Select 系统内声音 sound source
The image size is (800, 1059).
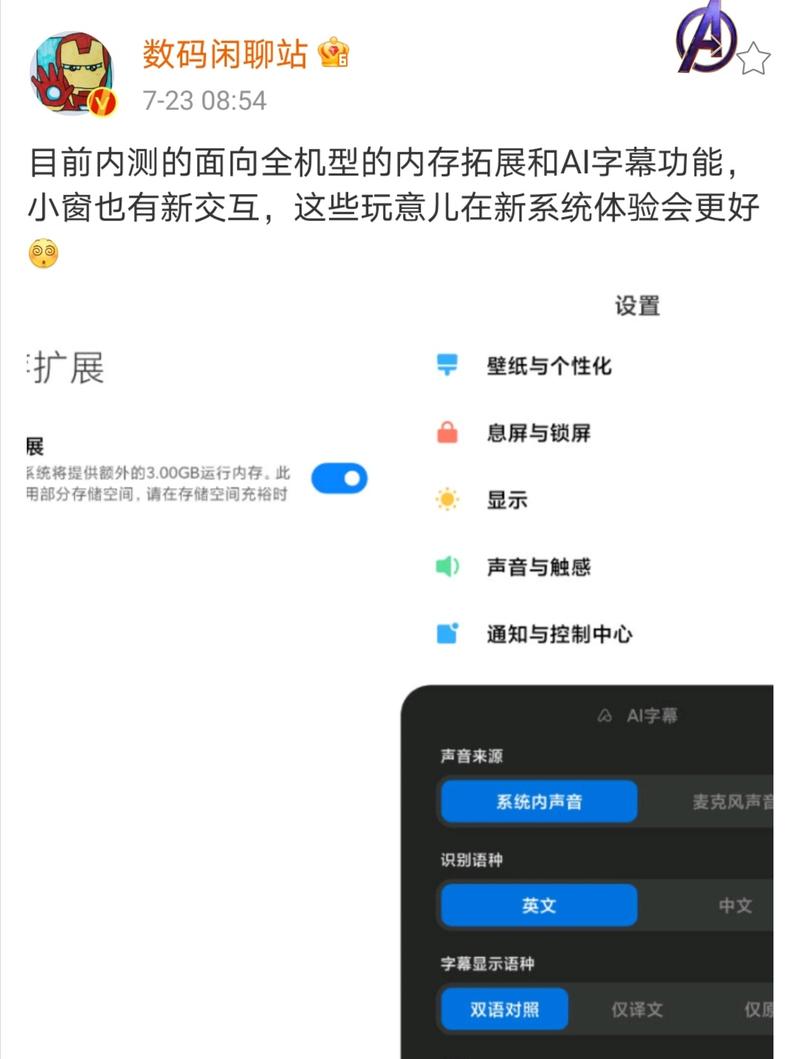click(x=539, y=801)
